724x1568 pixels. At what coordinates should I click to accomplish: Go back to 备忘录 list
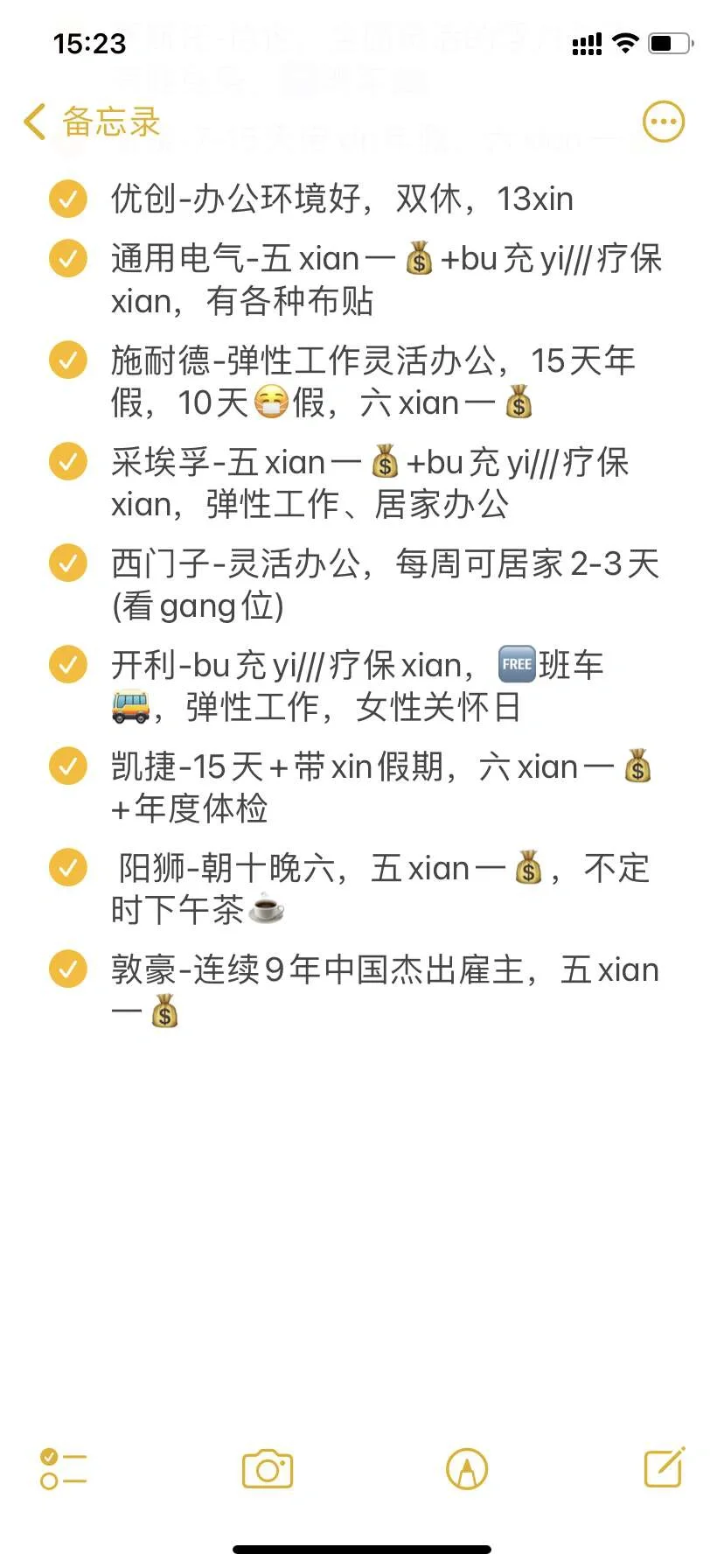(x=92, y=122)
